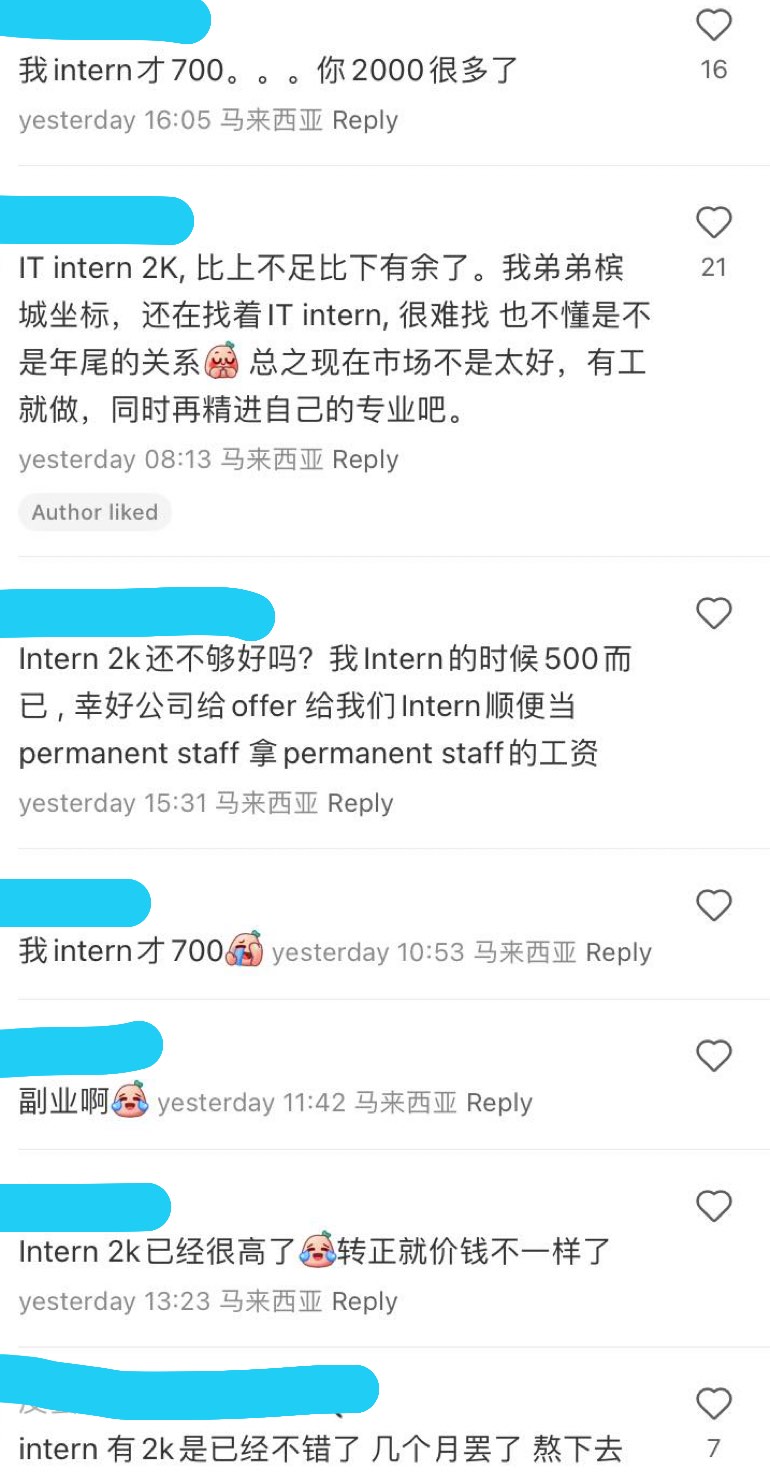Like the comment posted yesterday 10:53
Screen dimensions: 770x1472
[713, 906]
